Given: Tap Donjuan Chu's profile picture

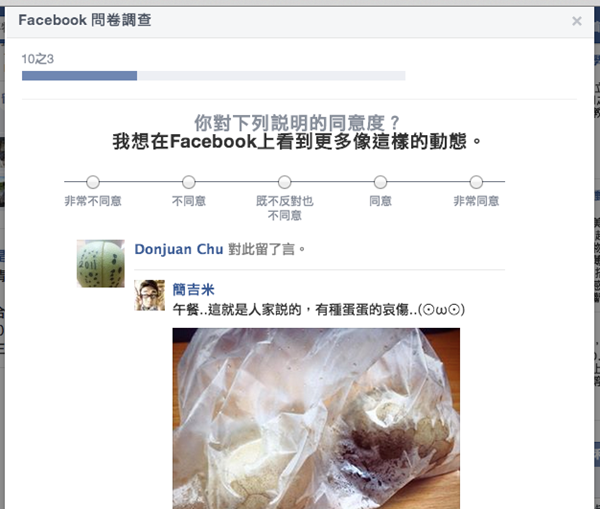Looking at the screenshot, I should click(101, 263).
